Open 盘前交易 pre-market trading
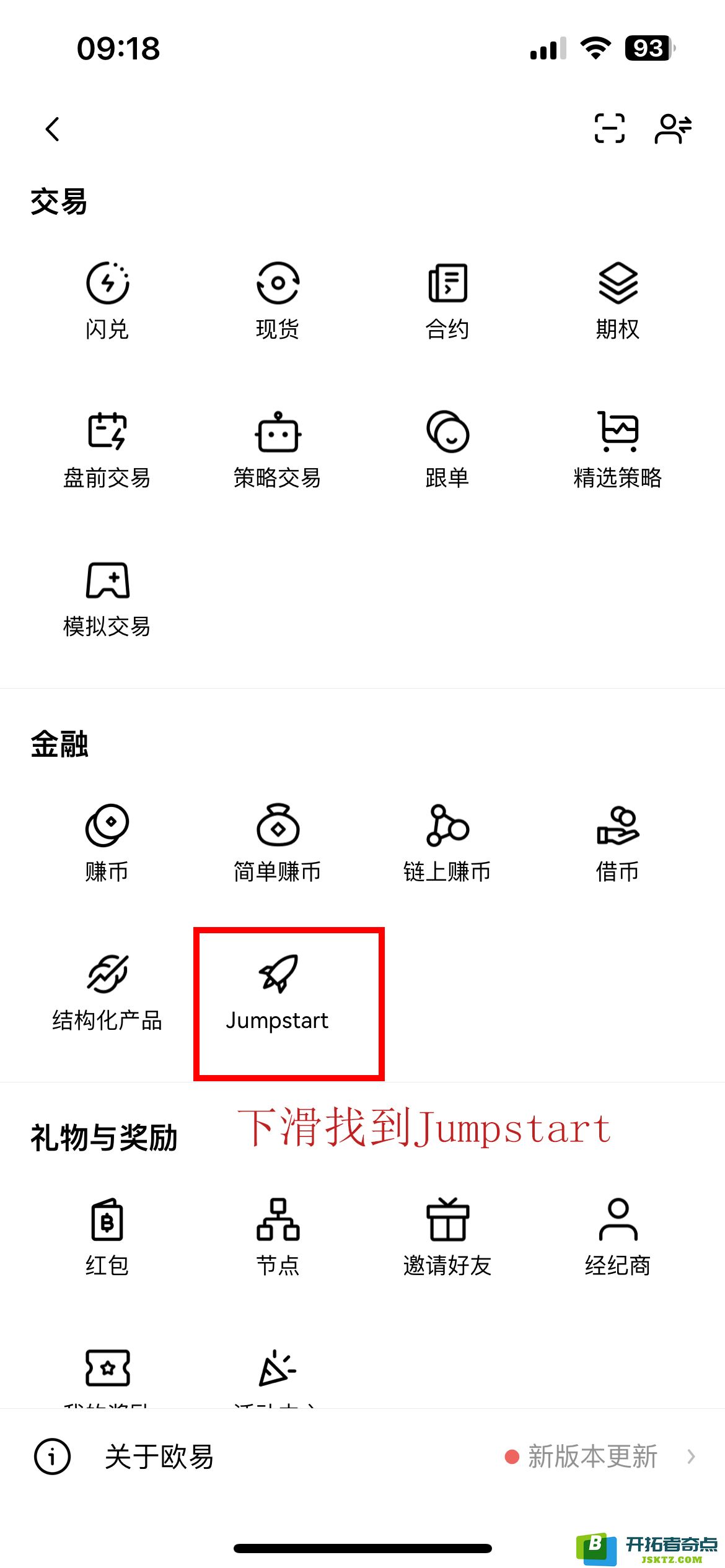725x1568 pixels. point(107,450)
